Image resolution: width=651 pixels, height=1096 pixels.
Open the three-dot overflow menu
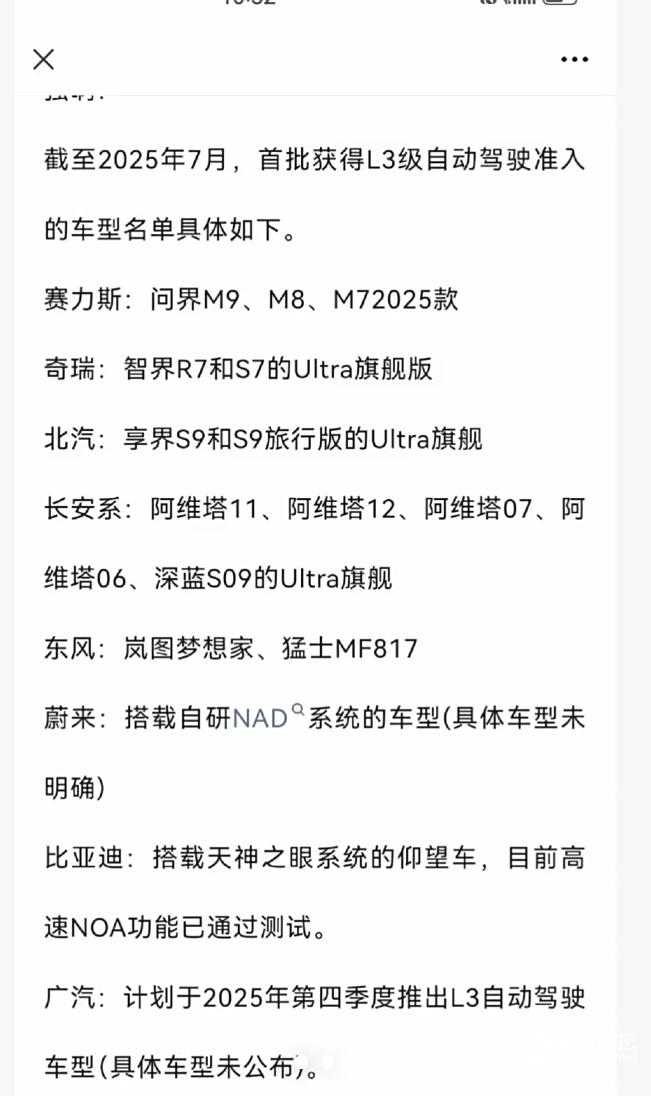[x=574, y=60]
